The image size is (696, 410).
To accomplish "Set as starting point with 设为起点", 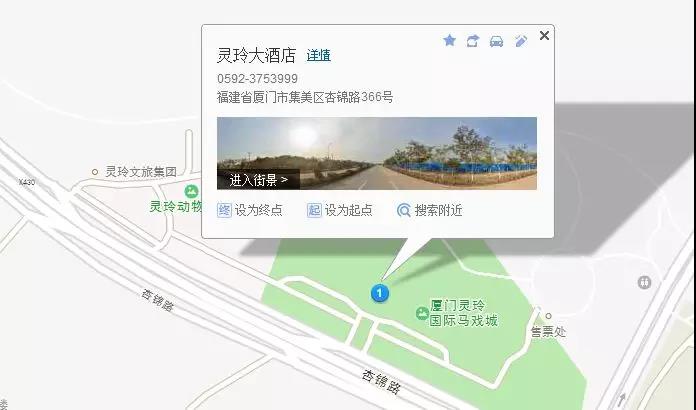I will pyautogui.click(x=339, y=211).
